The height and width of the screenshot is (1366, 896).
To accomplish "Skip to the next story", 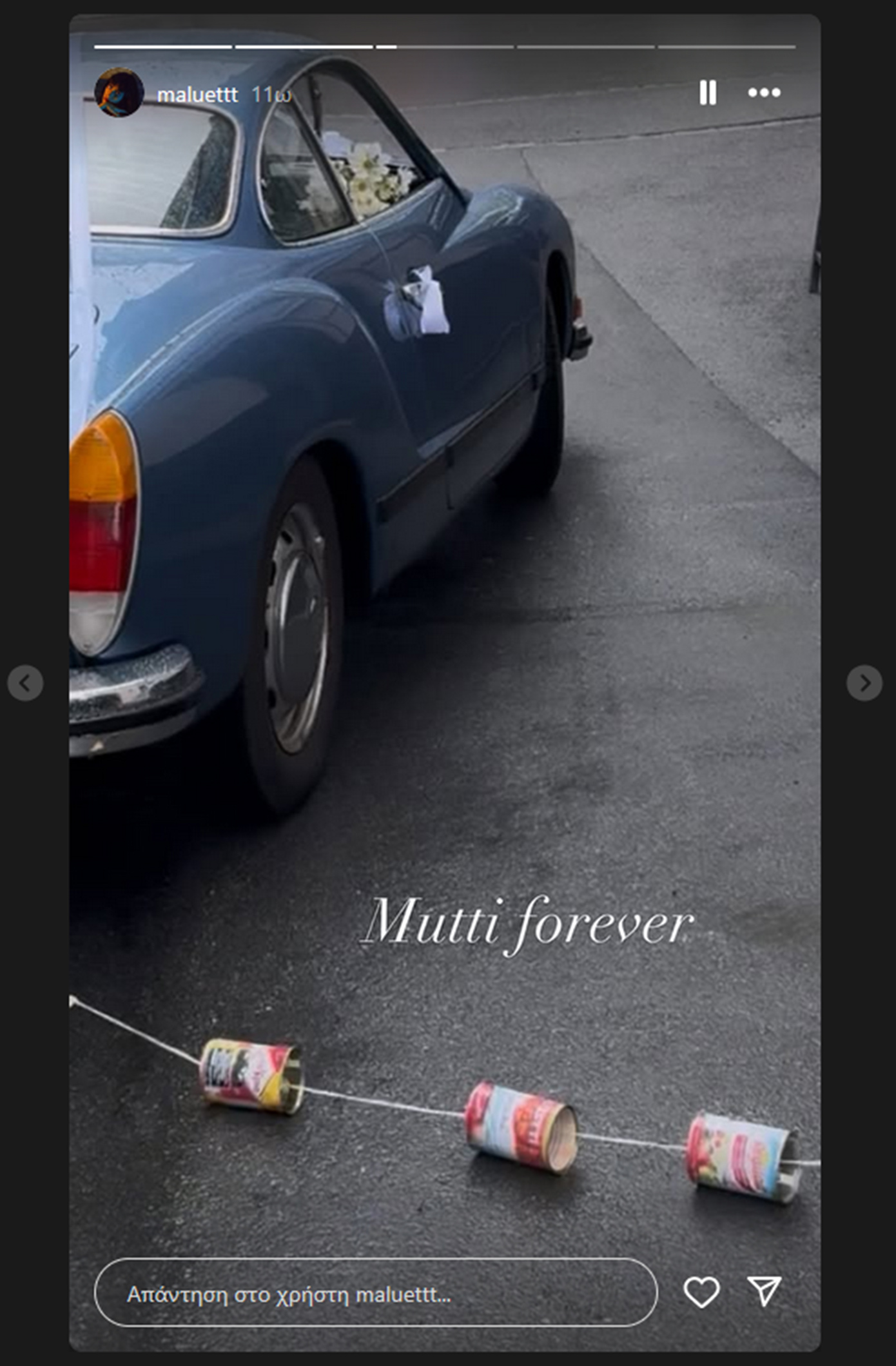I will pos(864,682).
